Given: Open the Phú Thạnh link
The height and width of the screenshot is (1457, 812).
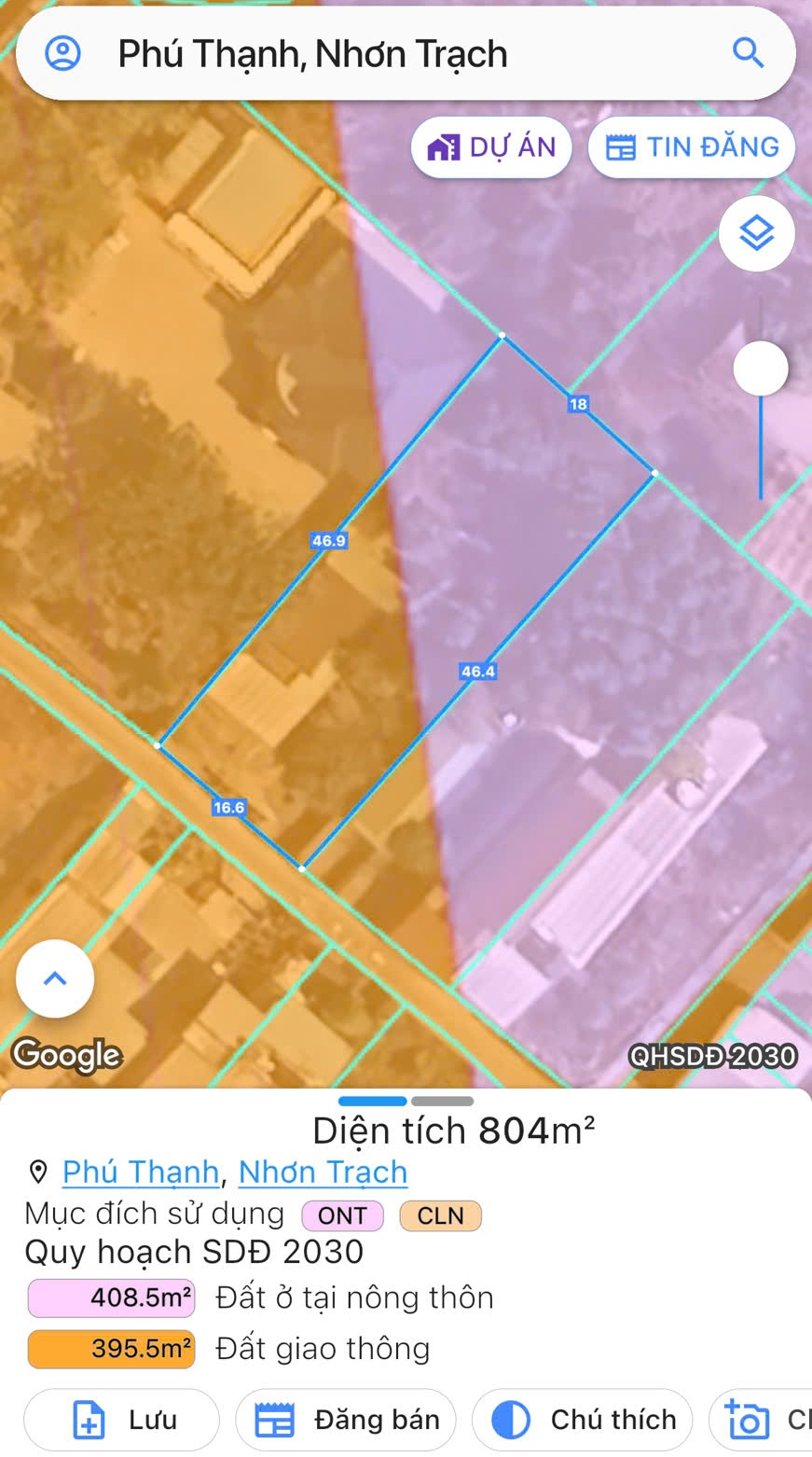Looking at the screenshot, I should [141, 1172].
